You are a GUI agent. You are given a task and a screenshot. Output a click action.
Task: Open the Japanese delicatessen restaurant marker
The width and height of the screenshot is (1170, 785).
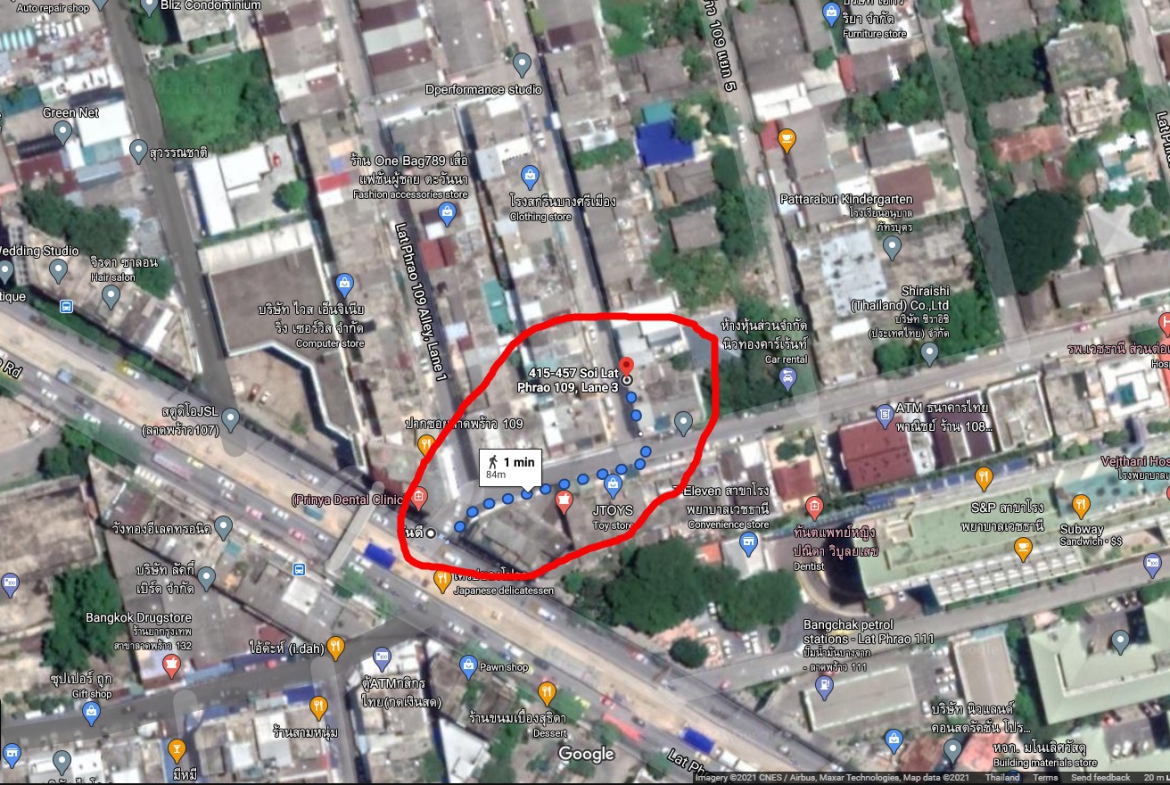click(442, 579)
